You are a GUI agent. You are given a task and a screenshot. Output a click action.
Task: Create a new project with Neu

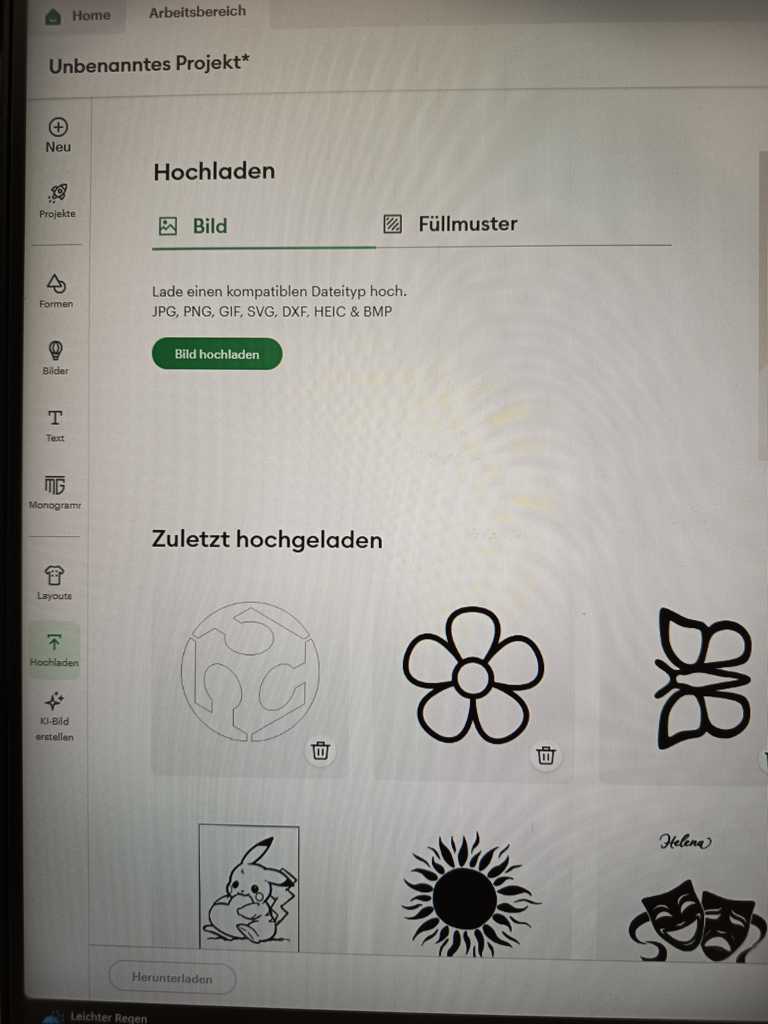point(58,135)
